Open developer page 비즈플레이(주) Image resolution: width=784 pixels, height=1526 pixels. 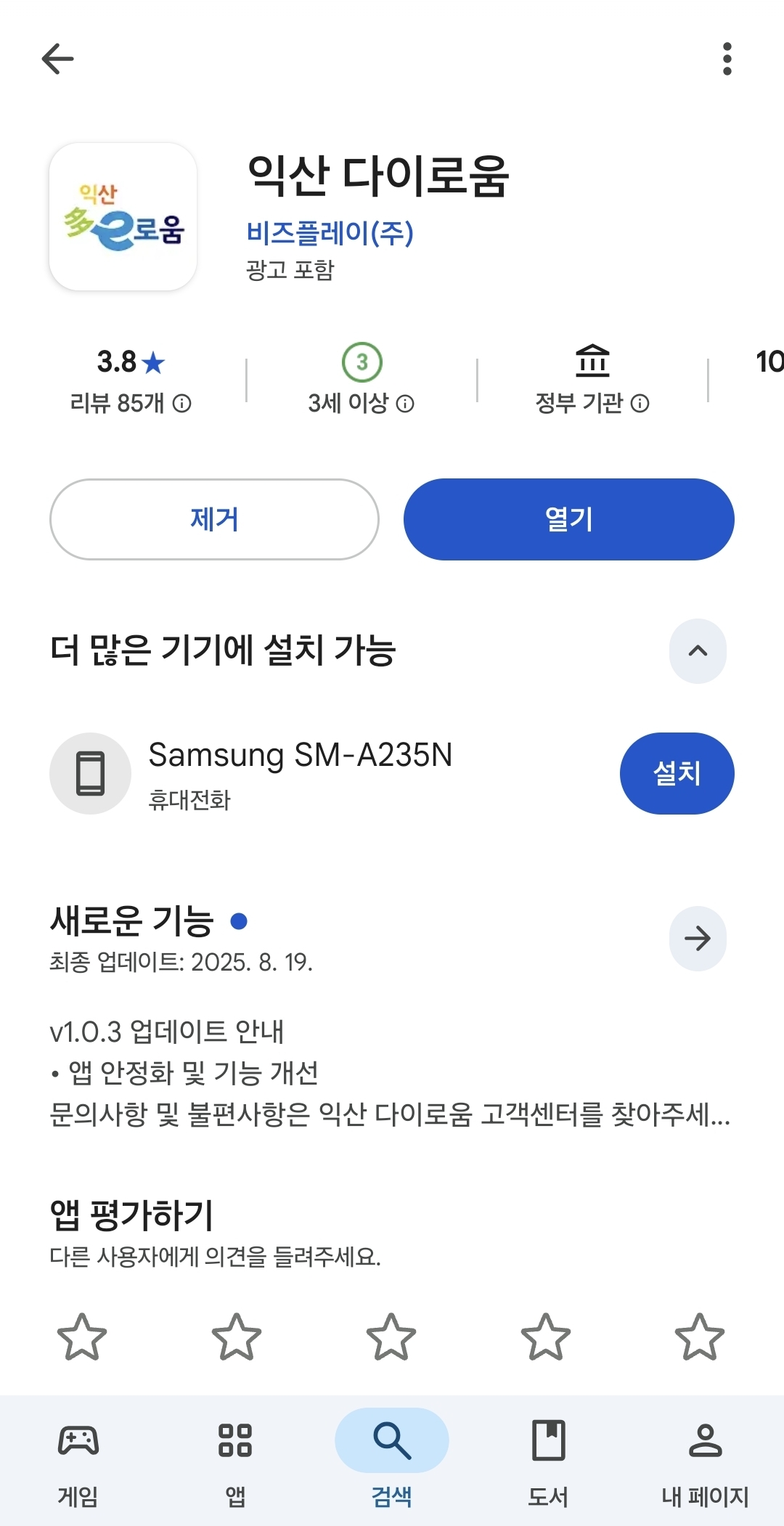pyautogui.click(x=330, y=233)
